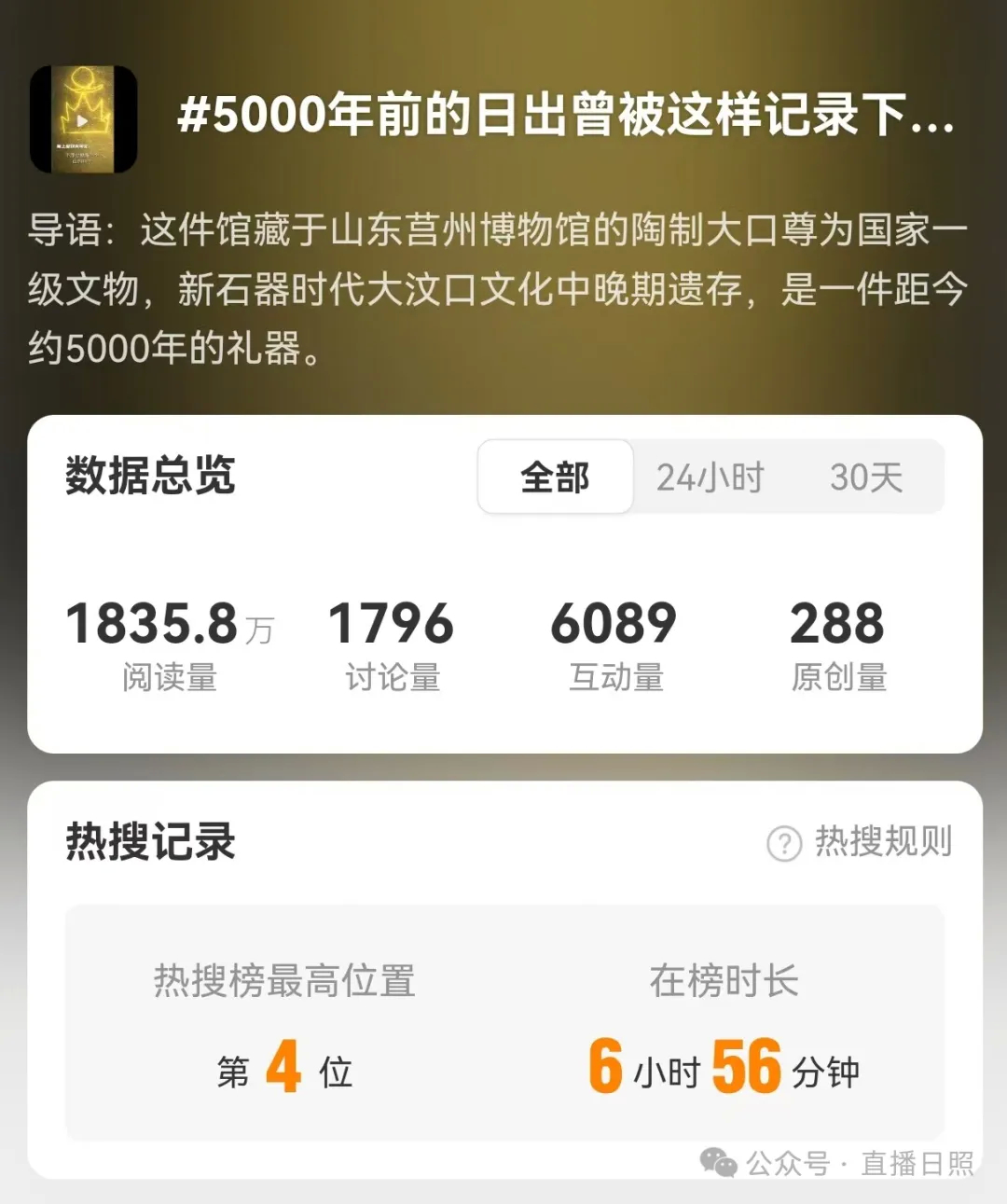
Task: Switch to the 24小时 data tab
Action: tap(710, 477)
